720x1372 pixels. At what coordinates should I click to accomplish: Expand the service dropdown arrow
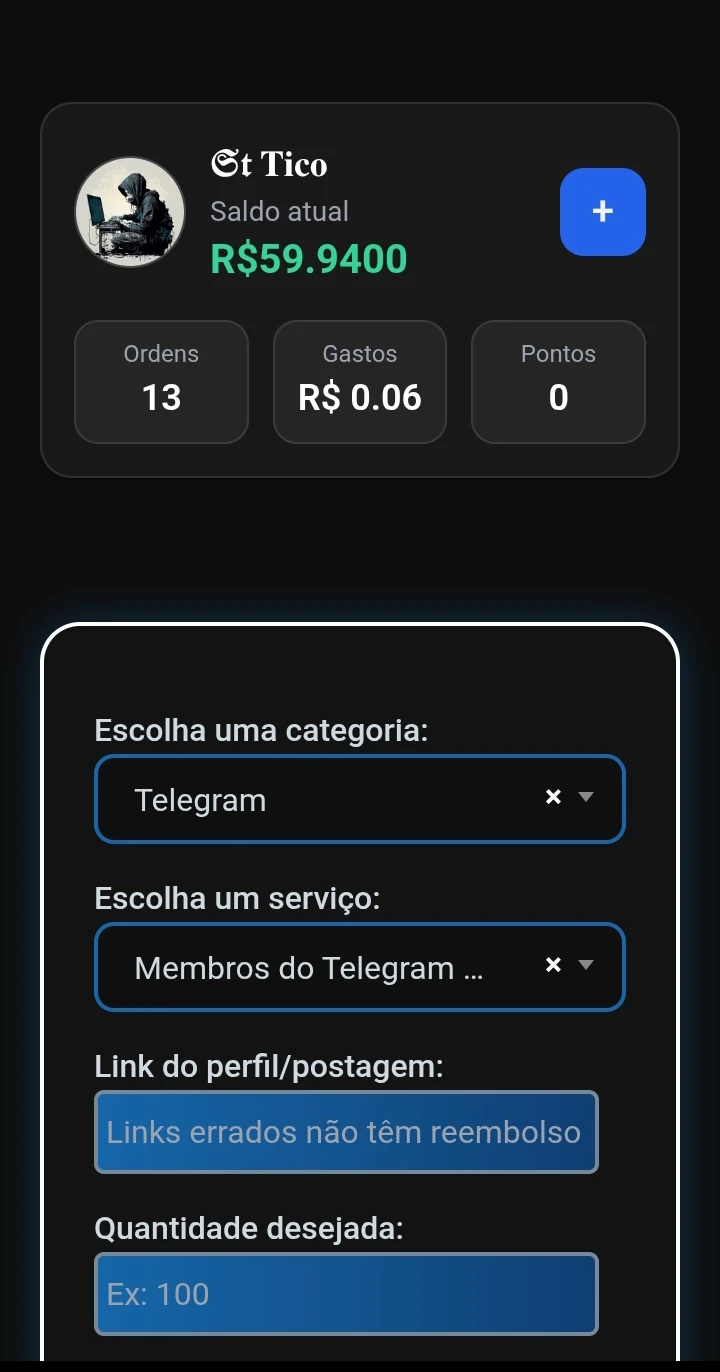pyautogui.click(x=587, y=965)
